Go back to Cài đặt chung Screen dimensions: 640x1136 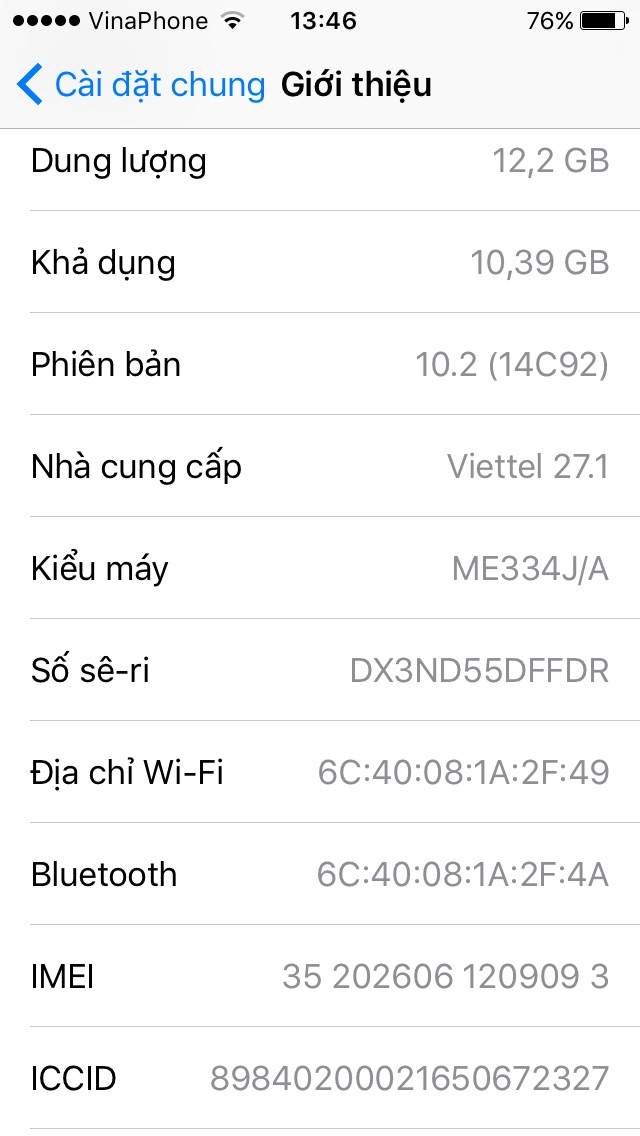click(x=140, y=85)
